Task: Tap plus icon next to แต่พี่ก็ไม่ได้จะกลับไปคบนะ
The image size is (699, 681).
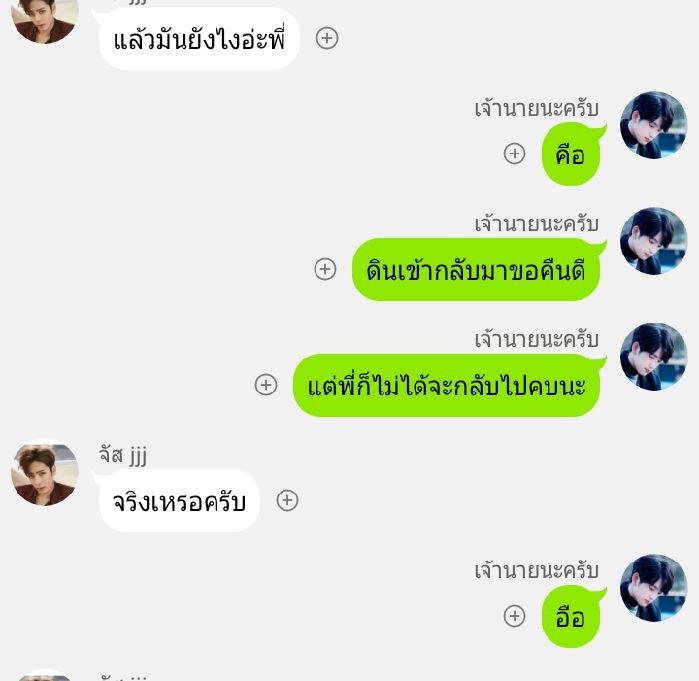Action: pos(265,385)
